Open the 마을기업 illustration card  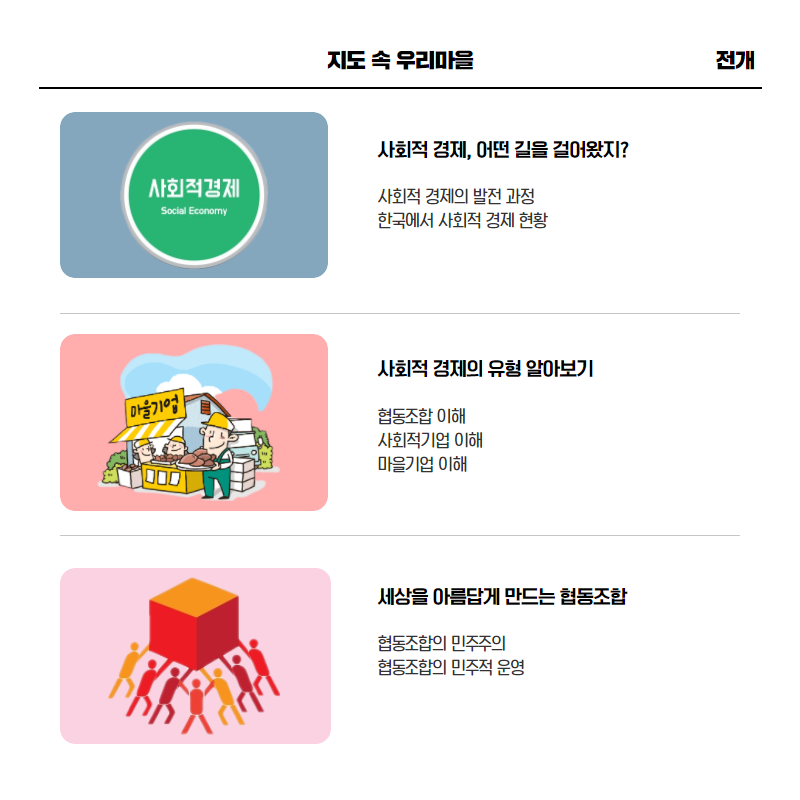194,422
